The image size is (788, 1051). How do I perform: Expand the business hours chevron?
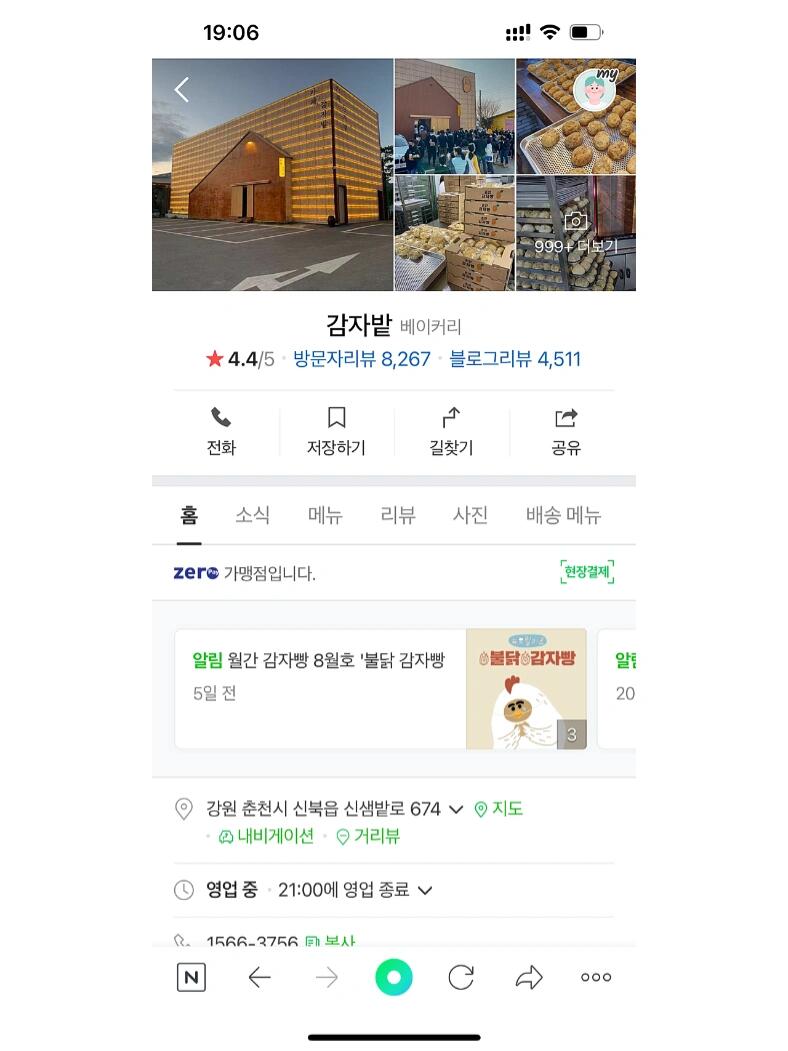(425, 890)
